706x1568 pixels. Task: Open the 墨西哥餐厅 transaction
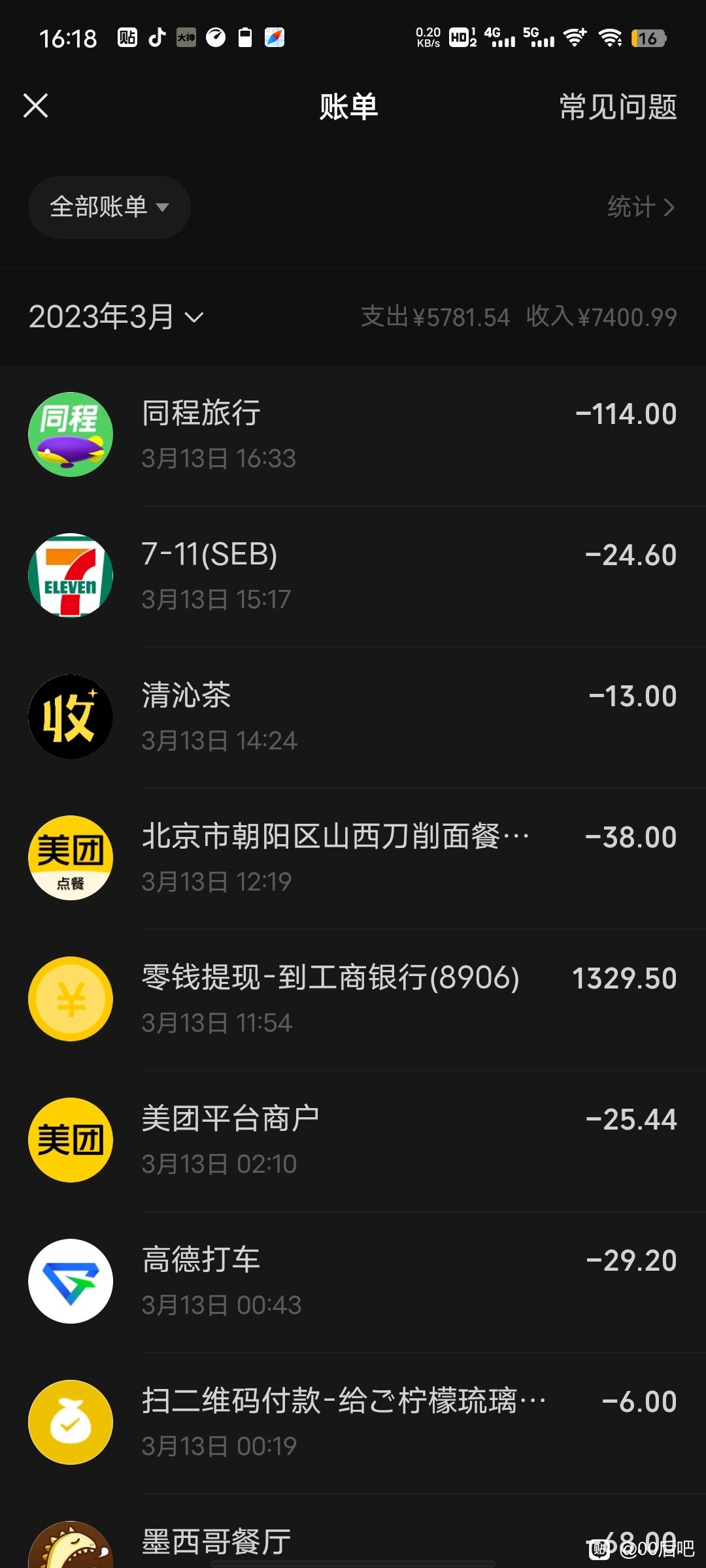tap(353, 1532)
